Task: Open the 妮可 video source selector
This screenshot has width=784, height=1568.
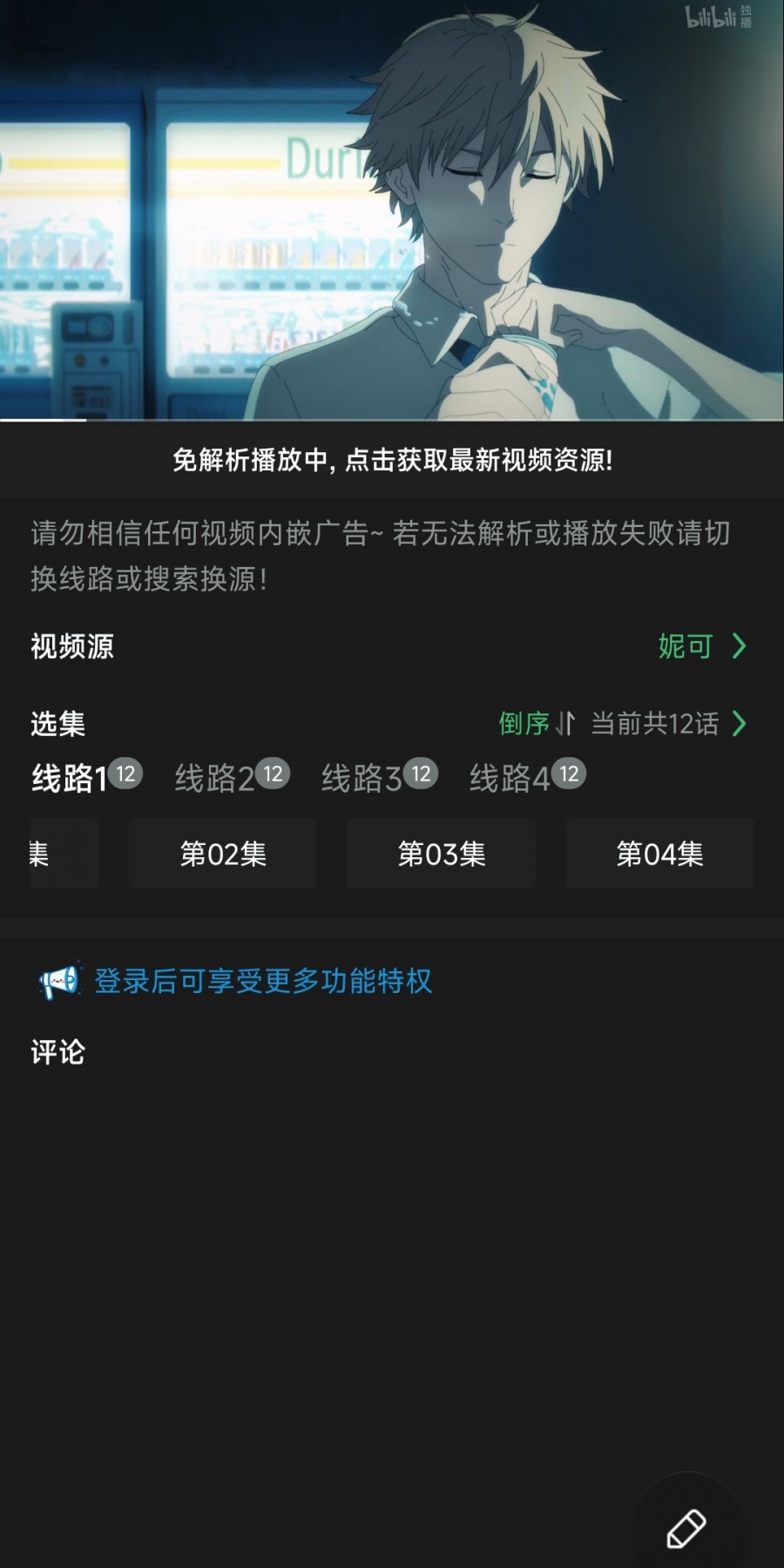Action: pos(702,646)
